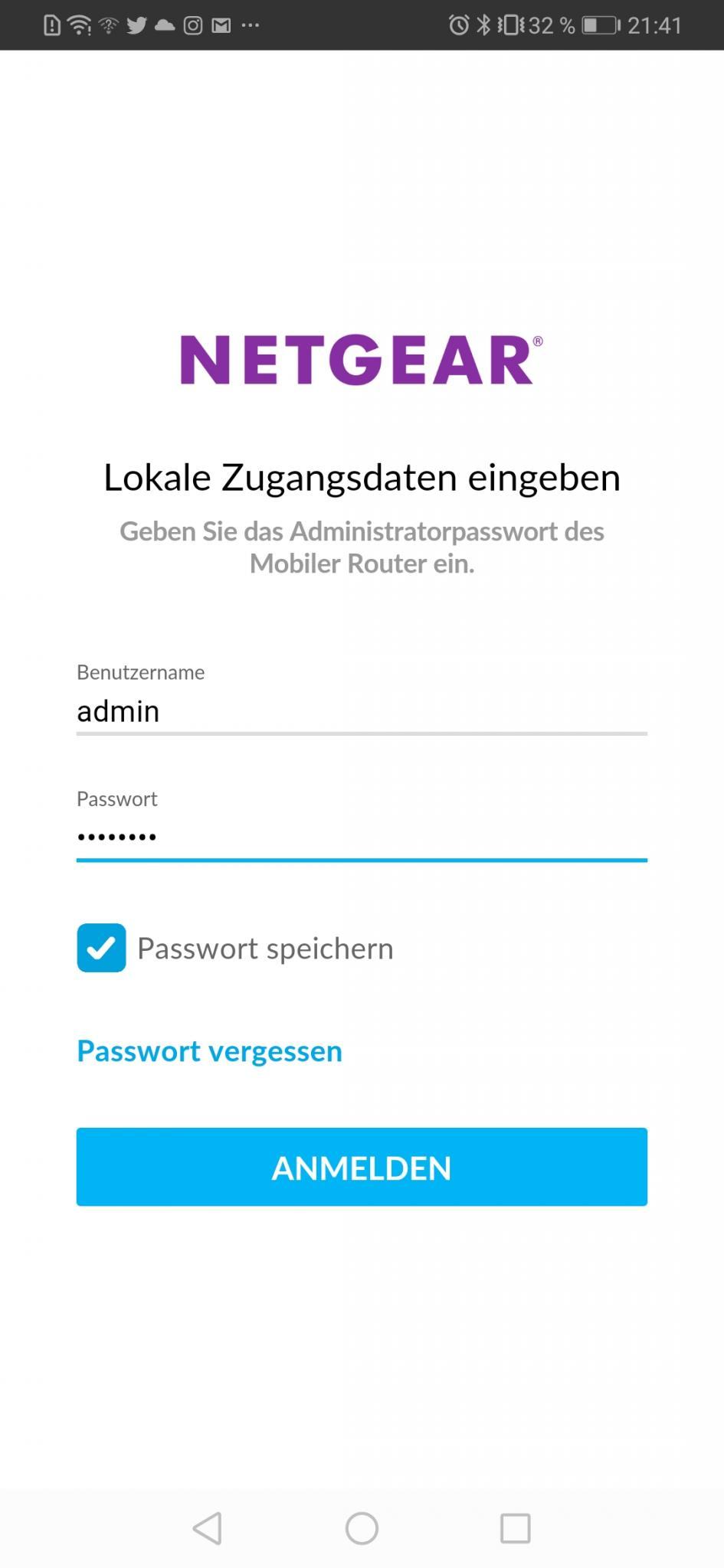Tap the ANMELDEN button to log in
Image resolution: width=724 pixels, height=1568 pixels.
(x=362, y=1167)
